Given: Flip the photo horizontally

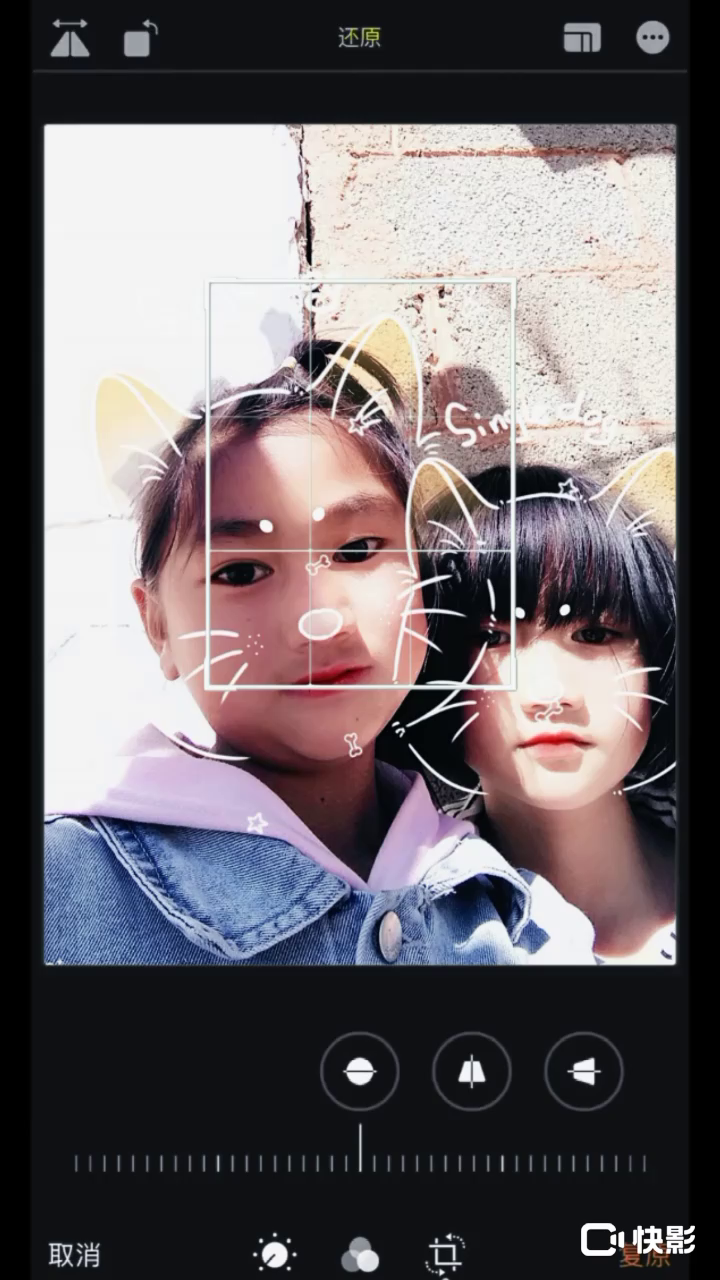Looking at the screenshot, I should [70, 38].
